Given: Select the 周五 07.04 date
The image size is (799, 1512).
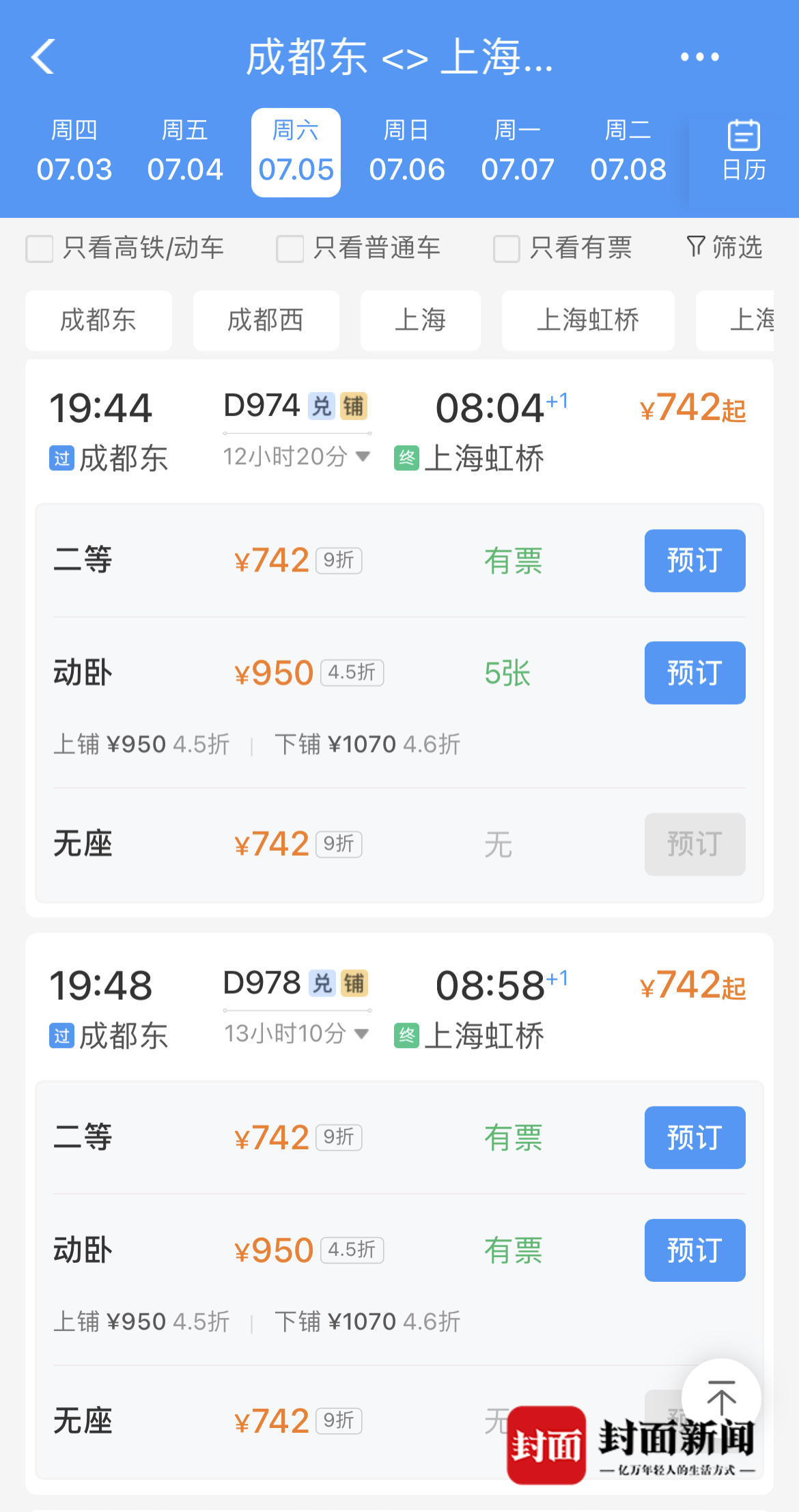Looking at the screenshot, I should (x=185, y=152).
